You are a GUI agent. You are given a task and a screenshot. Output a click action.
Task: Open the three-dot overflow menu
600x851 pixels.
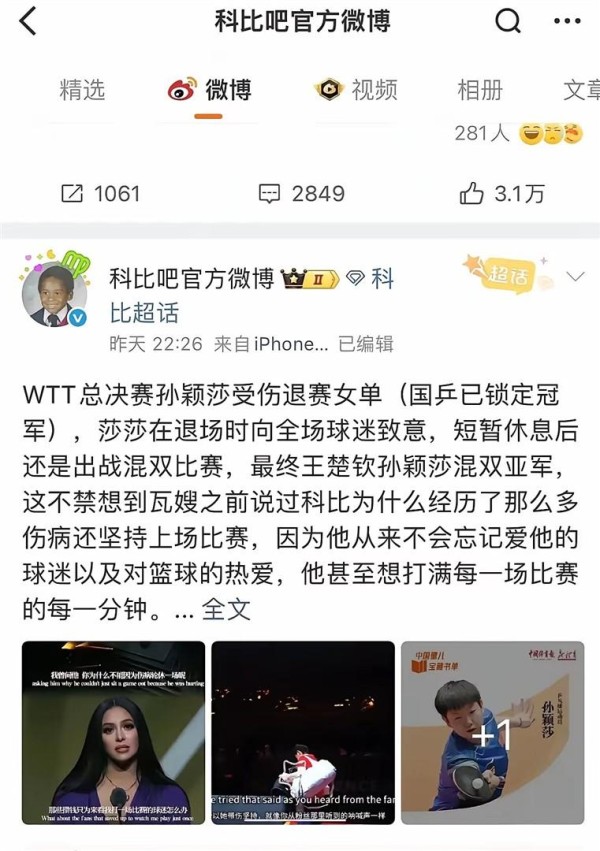tap(569, 21)
